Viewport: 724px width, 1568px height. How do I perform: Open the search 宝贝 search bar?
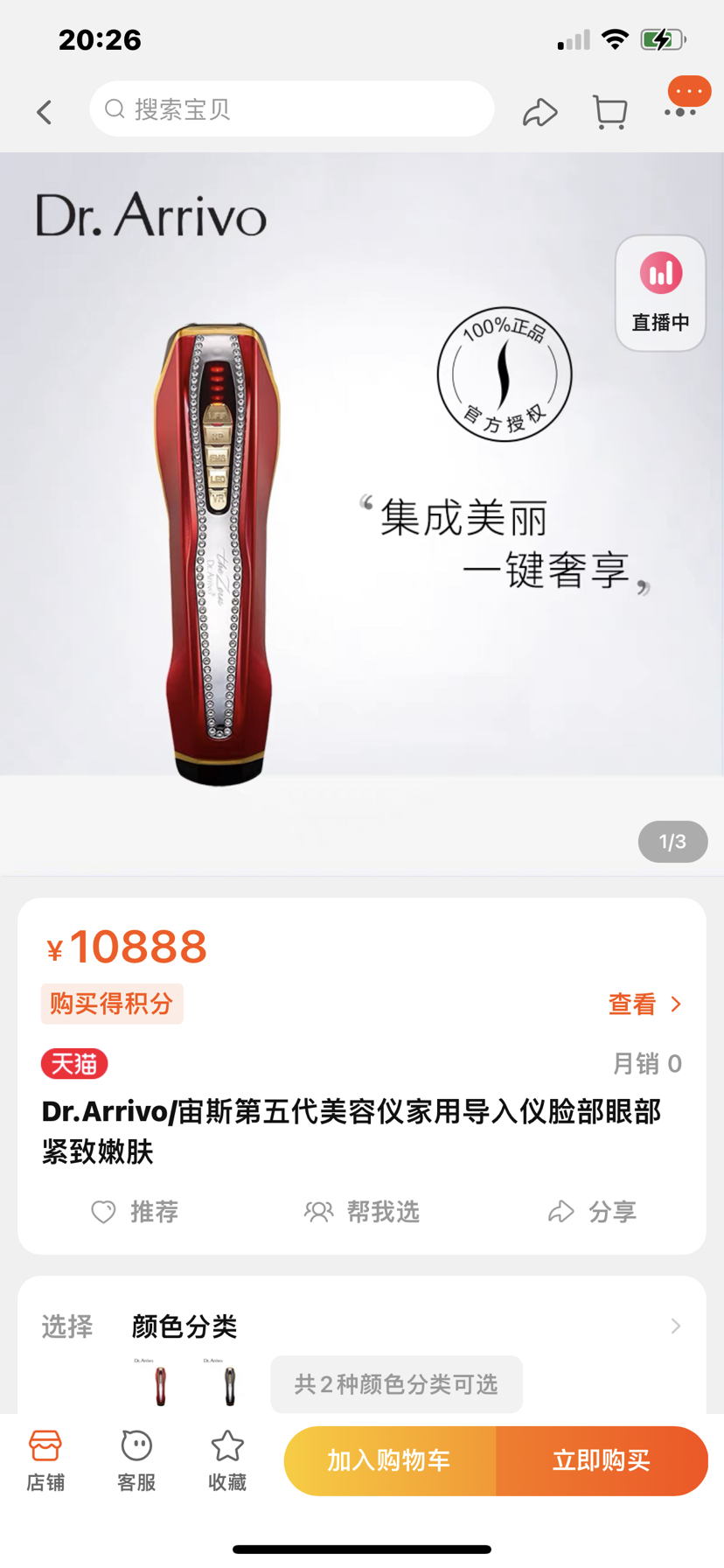pos(292,108)
